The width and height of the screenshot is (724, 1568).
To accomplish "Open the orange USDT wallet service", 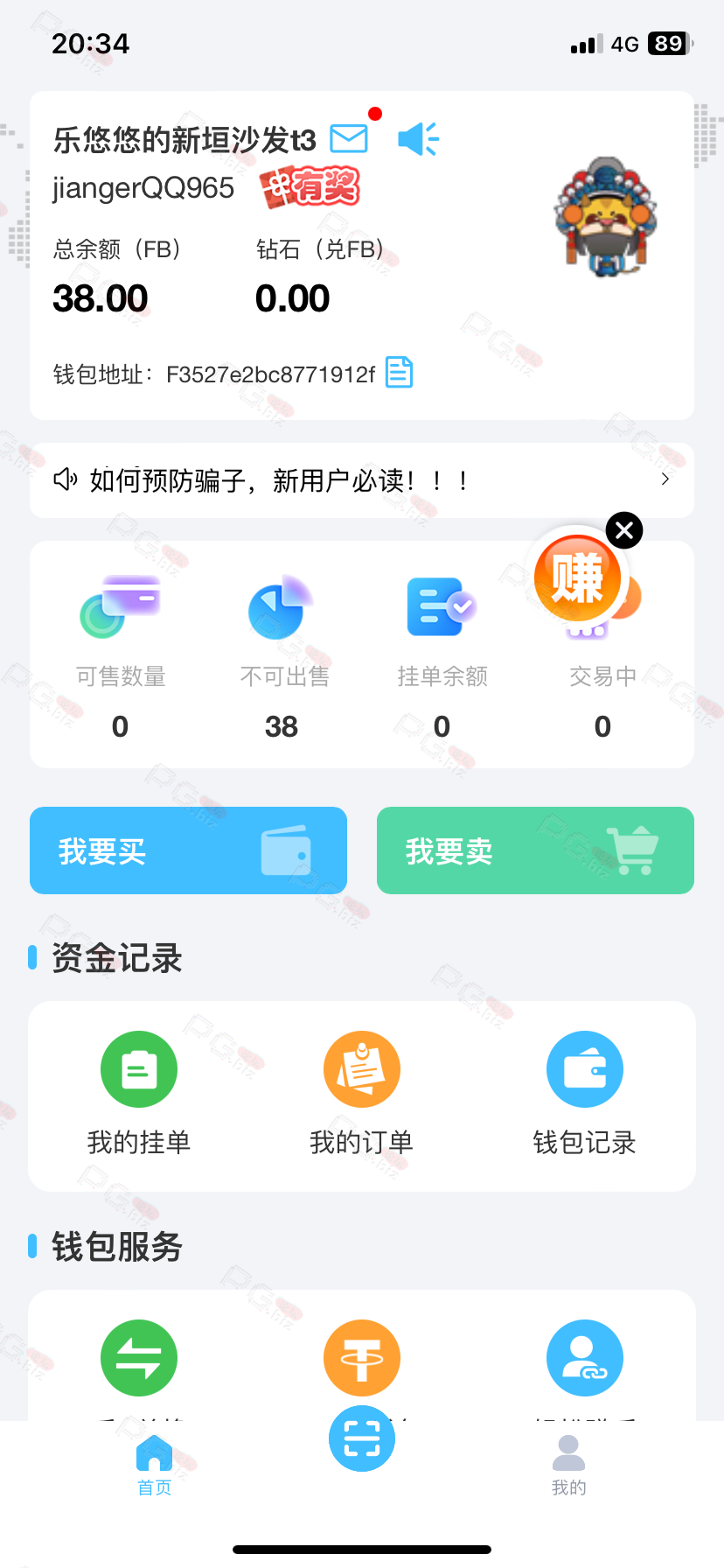I will coord(362,1358).
